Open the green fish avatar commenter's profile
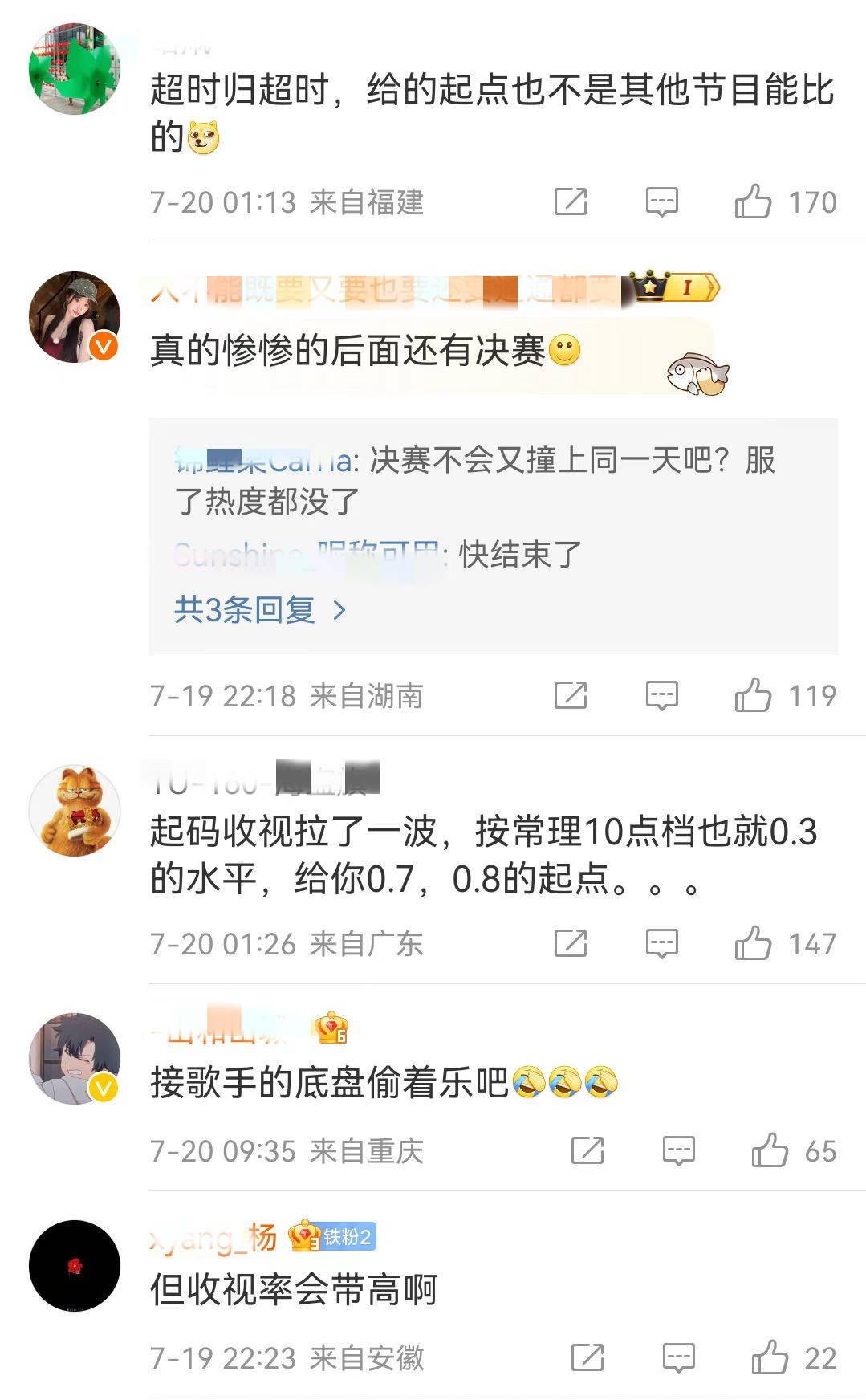866x1400 pixels. 75,69
